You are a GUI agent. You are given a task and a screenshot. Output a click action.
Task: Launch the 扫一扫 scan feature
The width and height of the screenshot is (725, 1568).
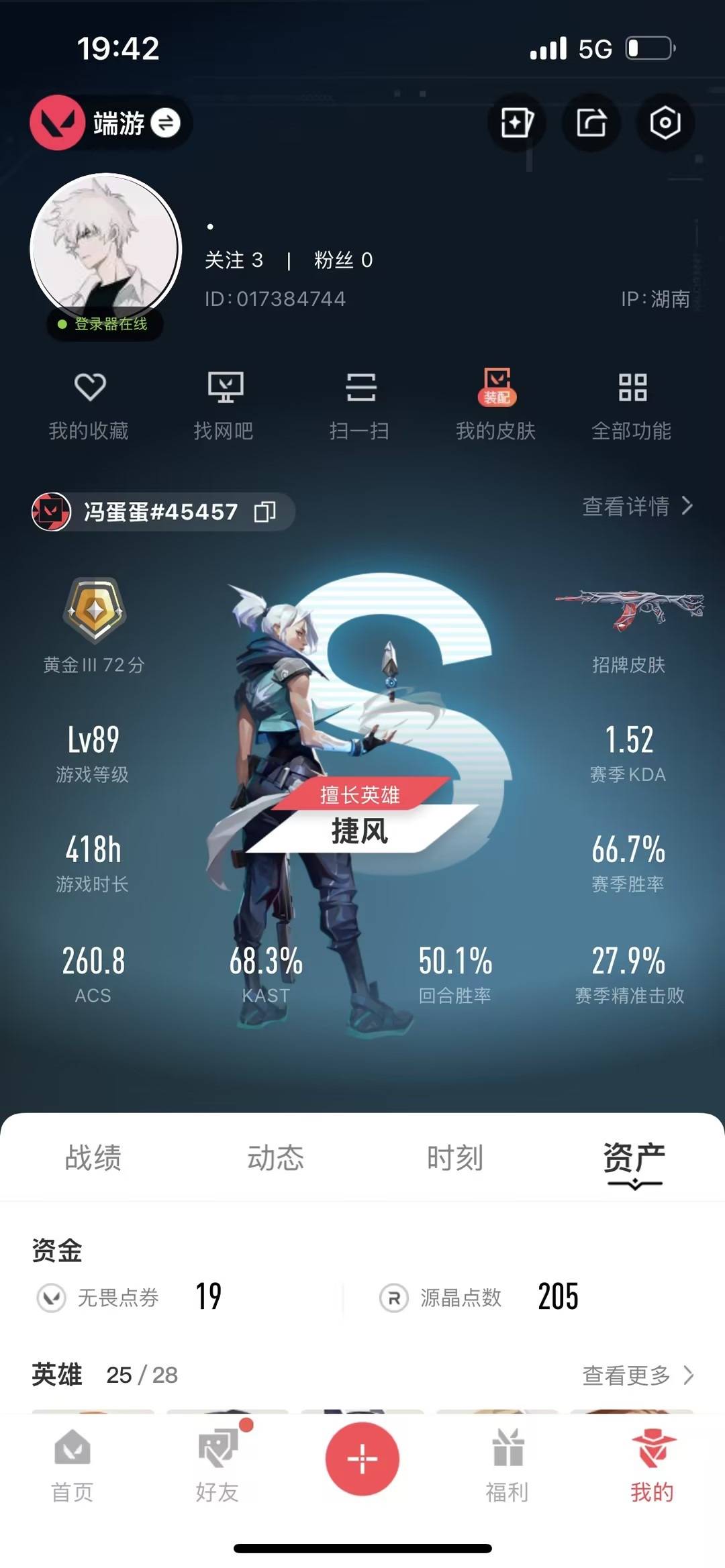(362, 403)
